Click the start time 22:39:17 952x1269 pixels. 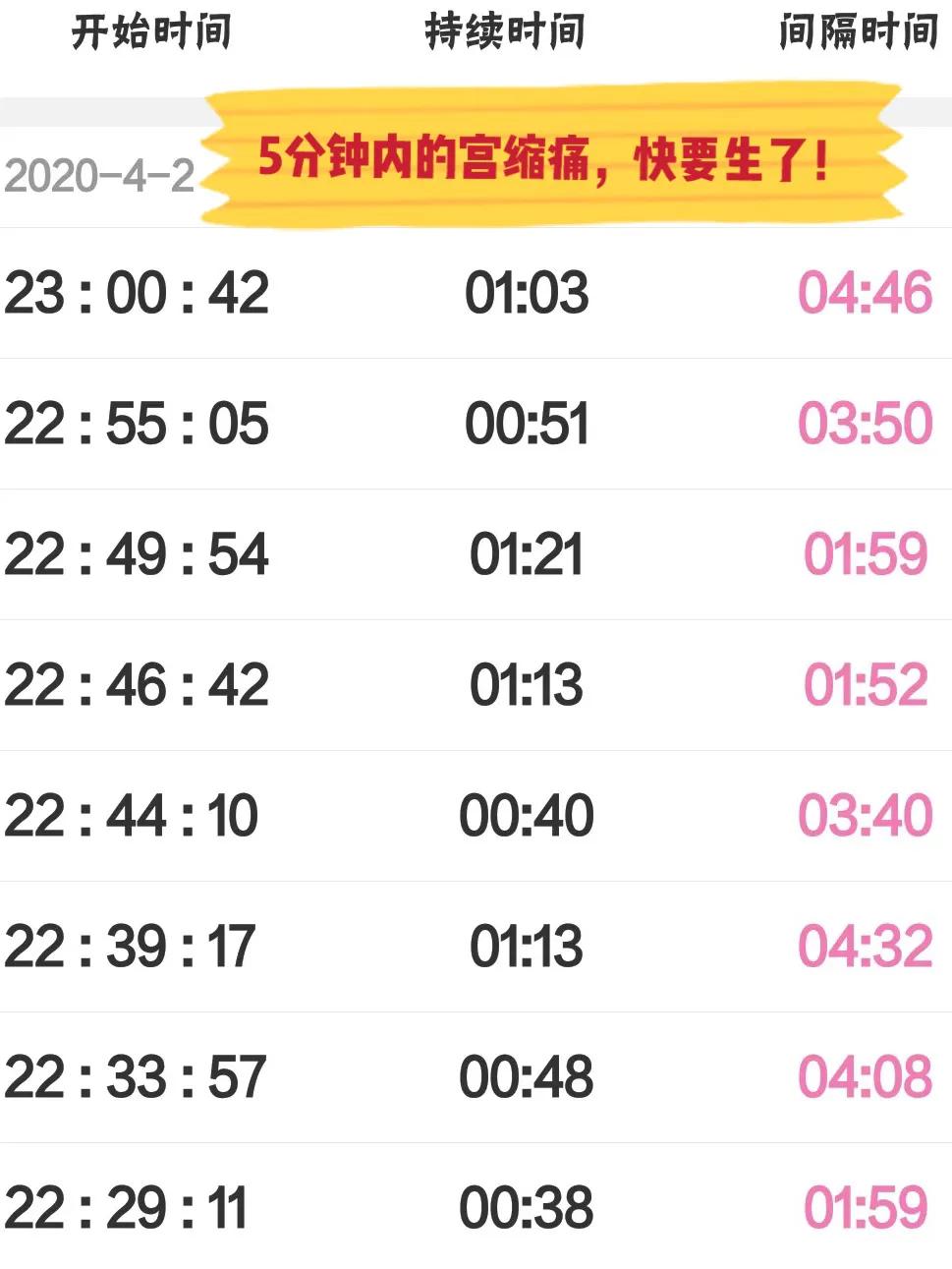pyautogui.click(x=138, y=944)
